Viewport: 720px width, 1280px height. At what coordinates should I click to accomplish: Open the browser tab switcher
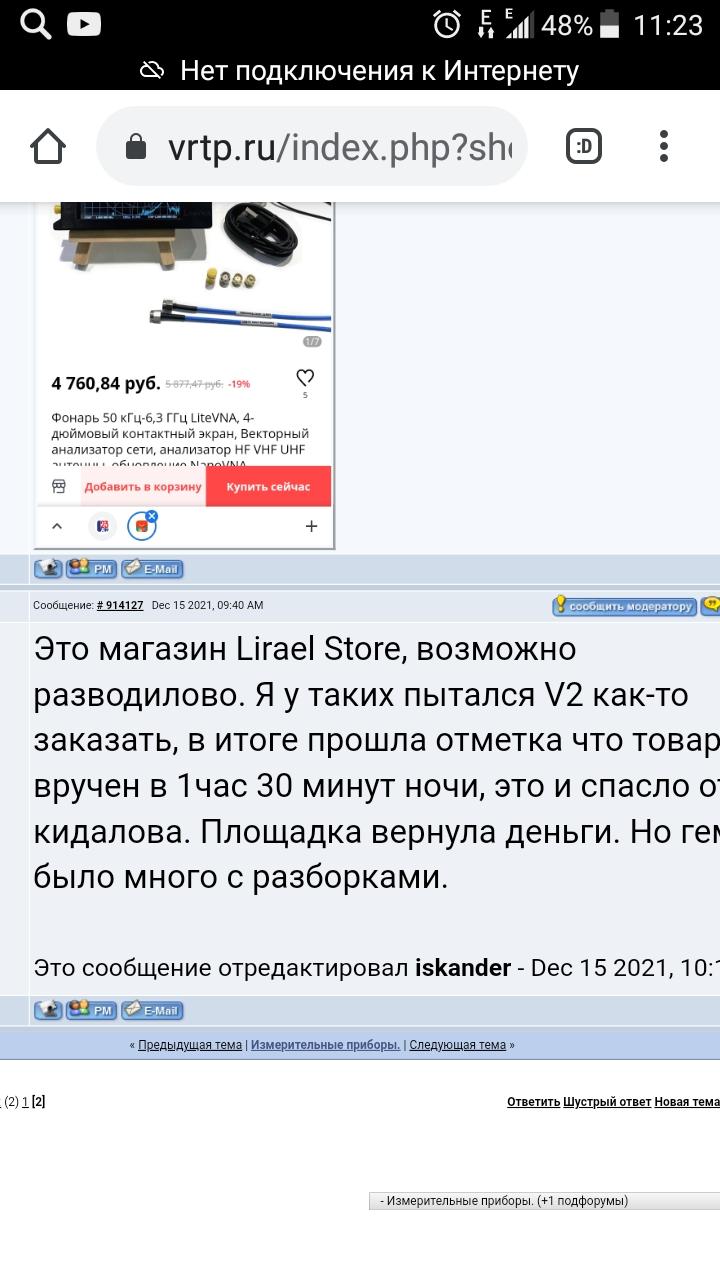584,148
